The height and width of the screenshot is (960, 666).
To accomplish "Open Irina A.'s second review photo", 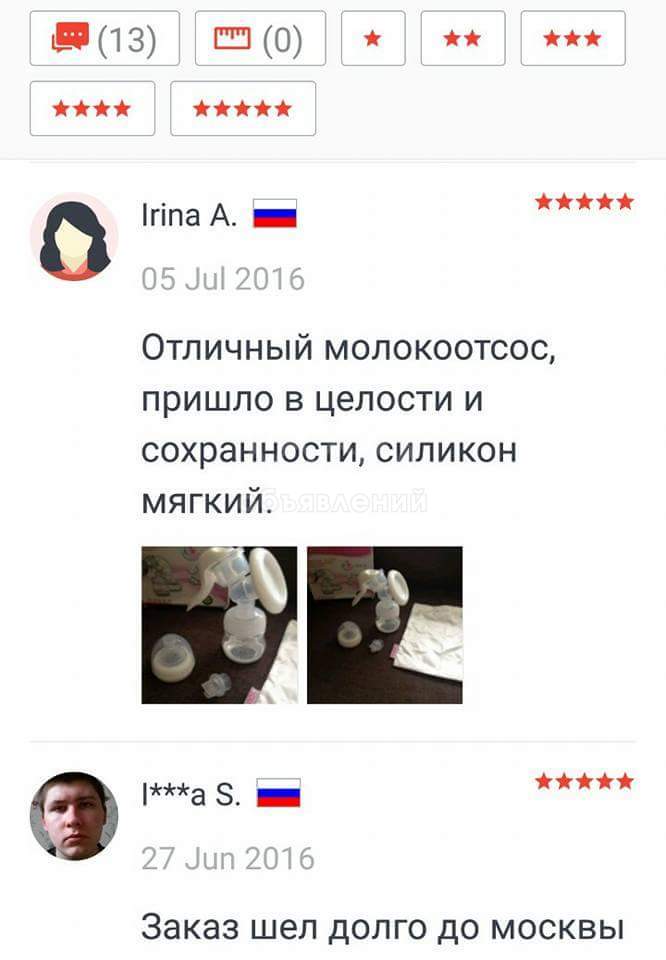I will (385, 625).
